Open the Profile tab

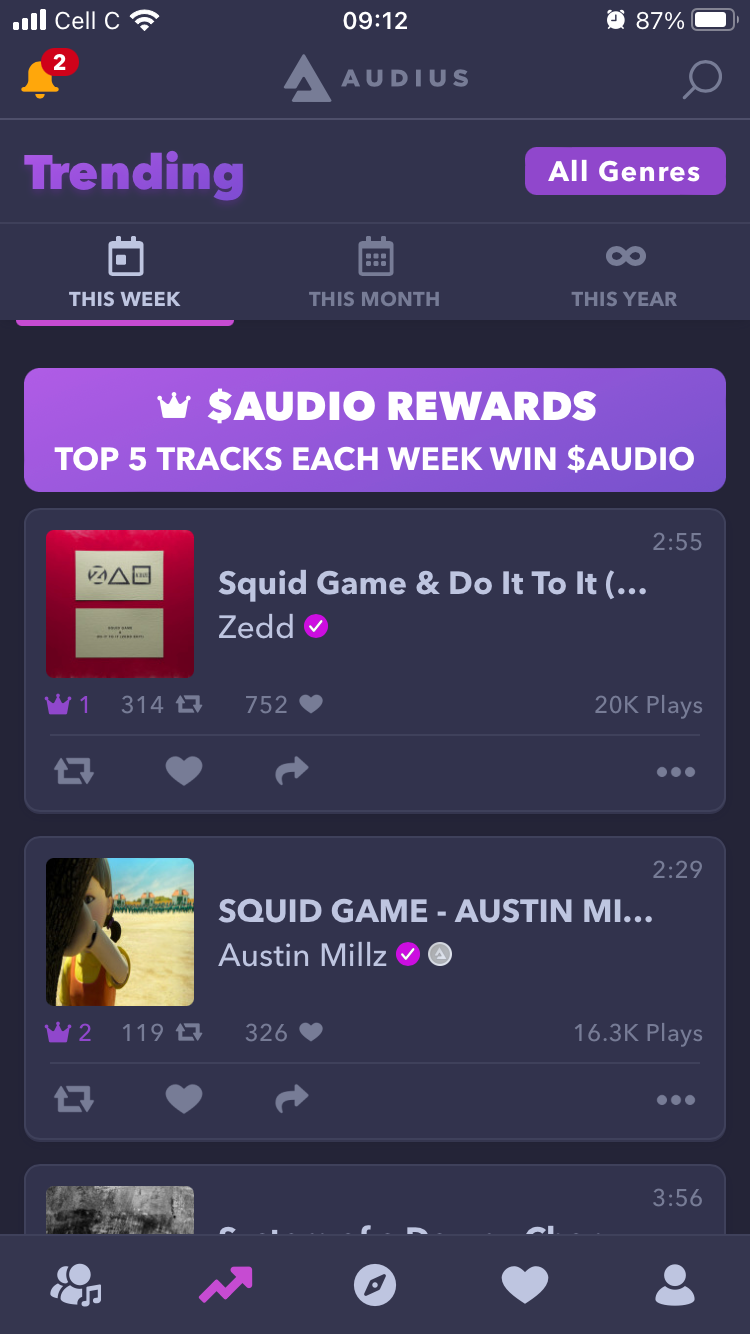pyautogui.click(x=675, y=1285)
